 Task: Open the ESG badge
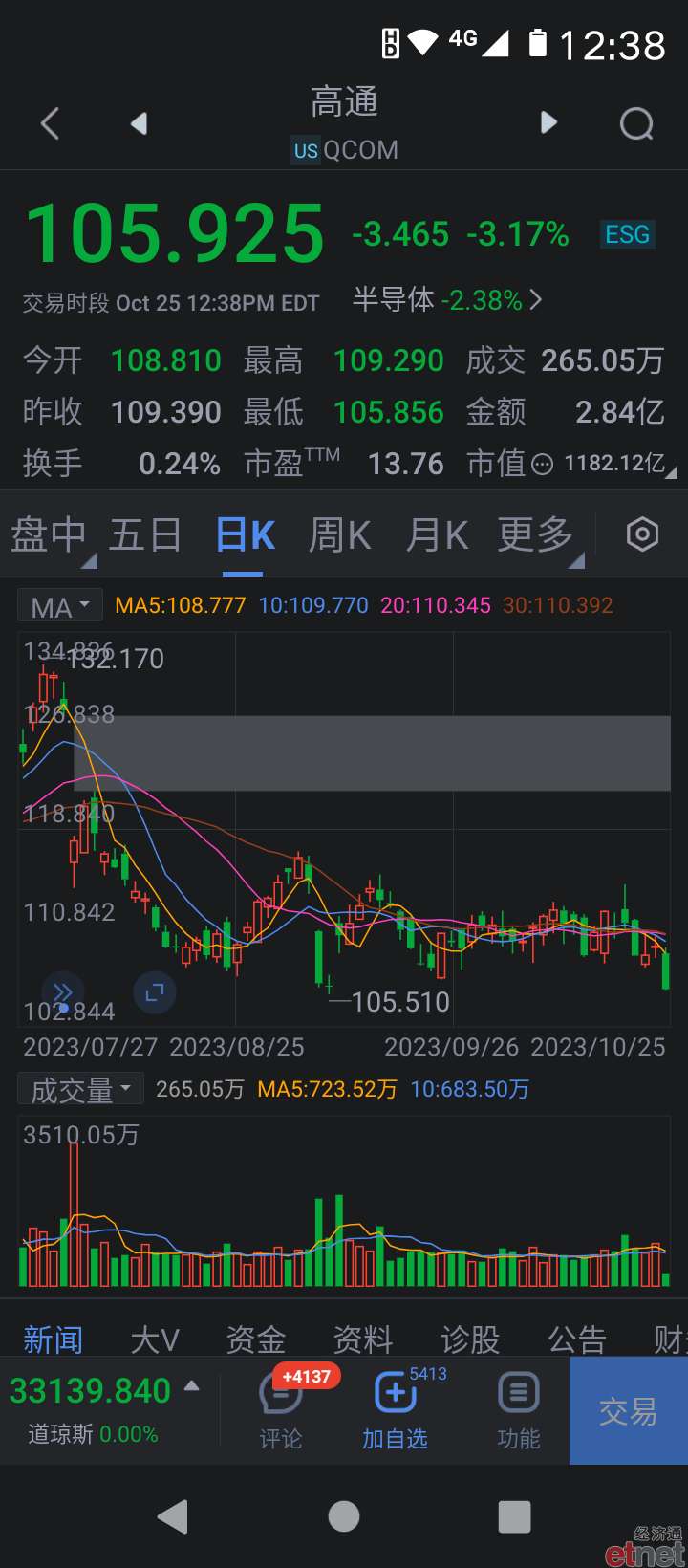point(627,234)
